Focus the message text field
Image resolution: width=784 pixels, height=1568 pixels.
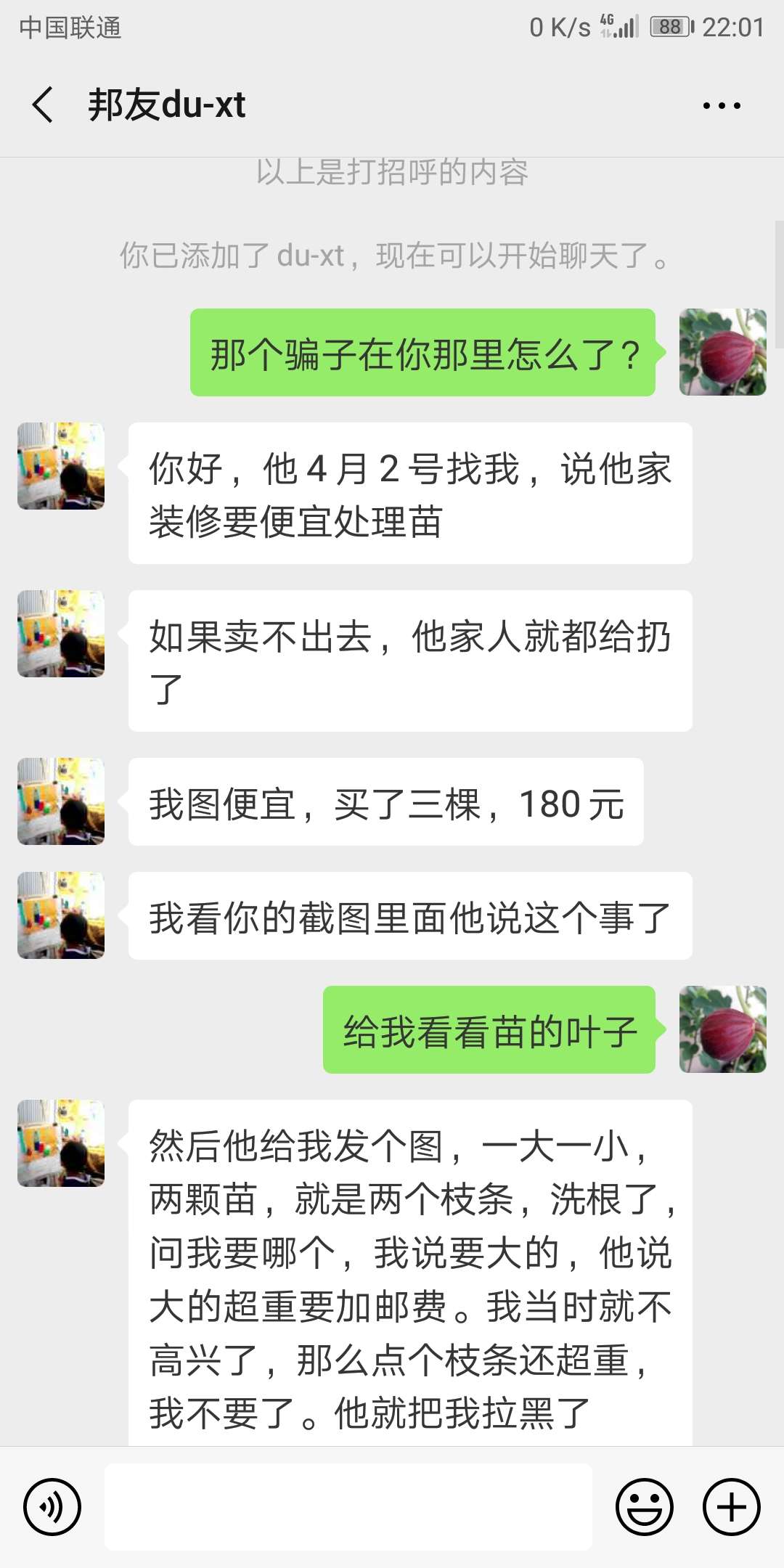348,1506
